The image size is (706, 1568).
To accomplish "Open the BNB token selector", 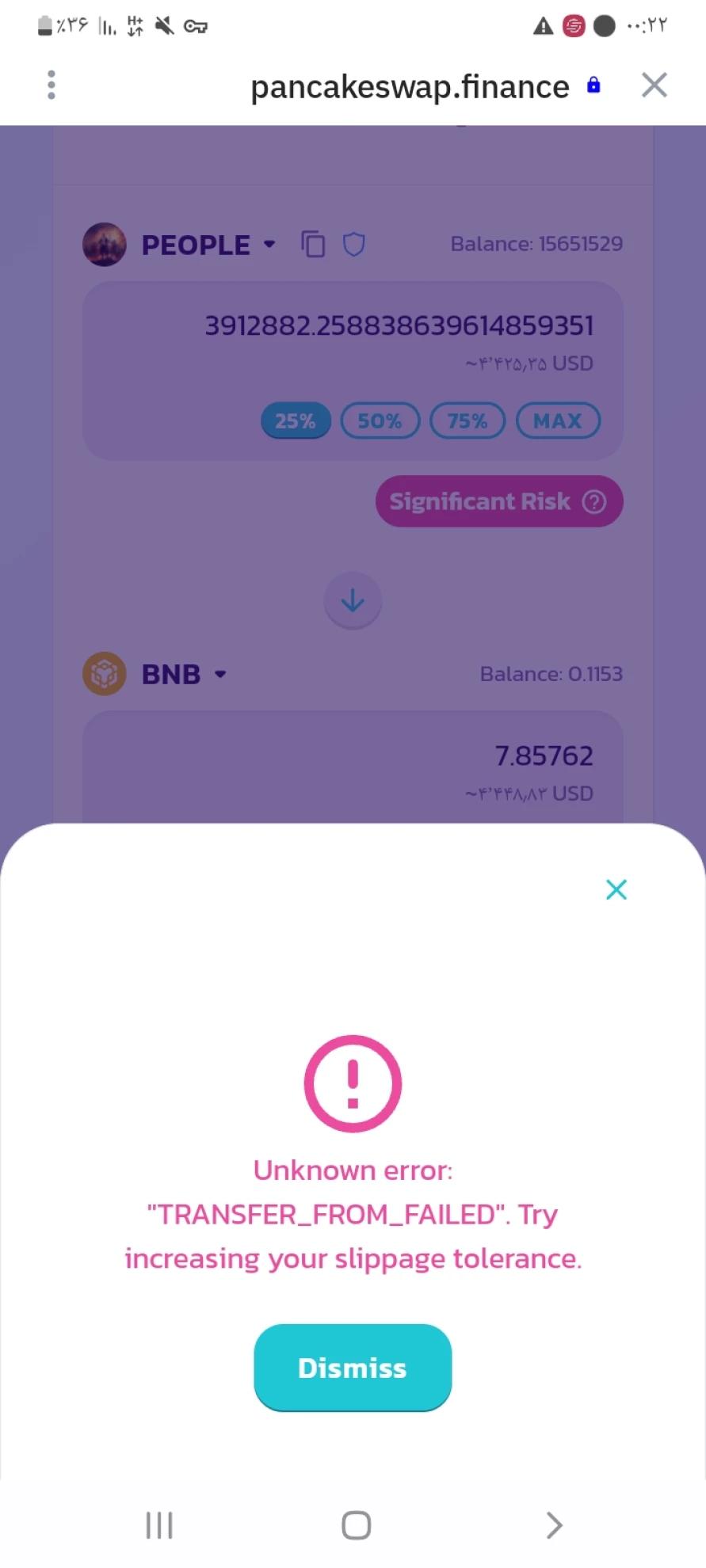I will tap(184, 674).
